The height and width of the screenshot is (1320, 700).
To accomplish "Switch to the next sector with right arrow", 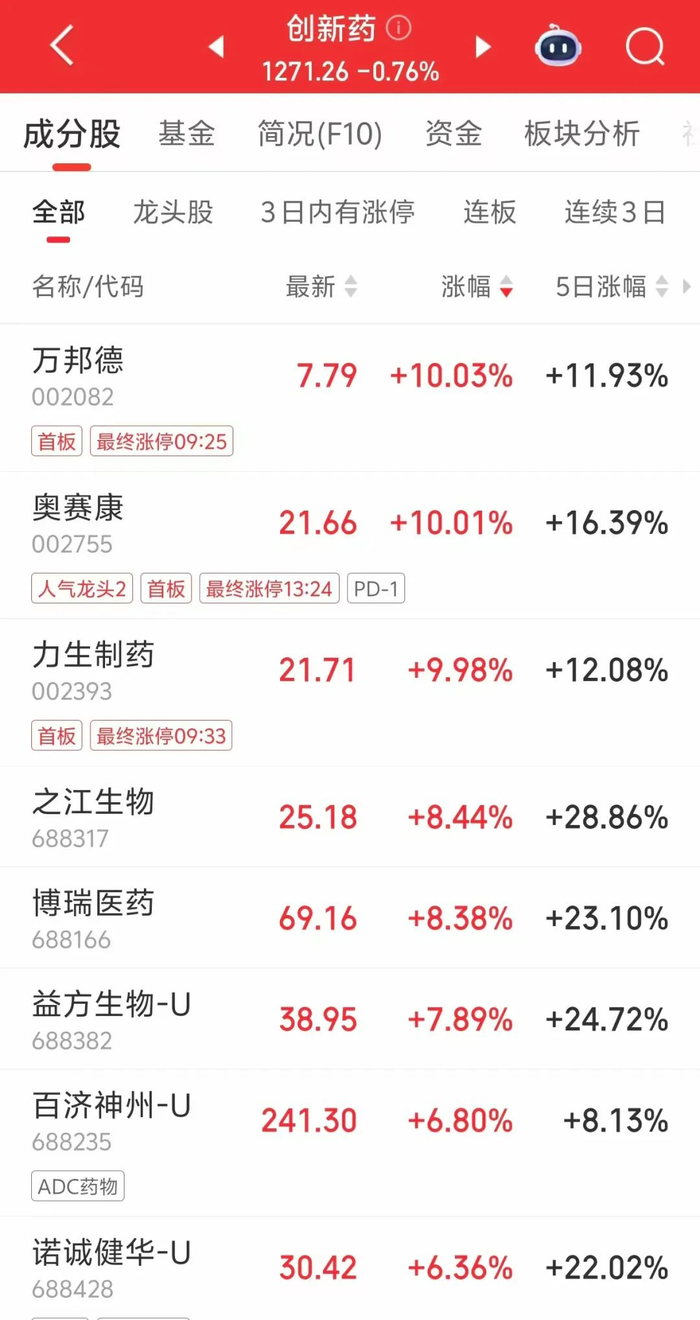I will click(x=483, y=47).
